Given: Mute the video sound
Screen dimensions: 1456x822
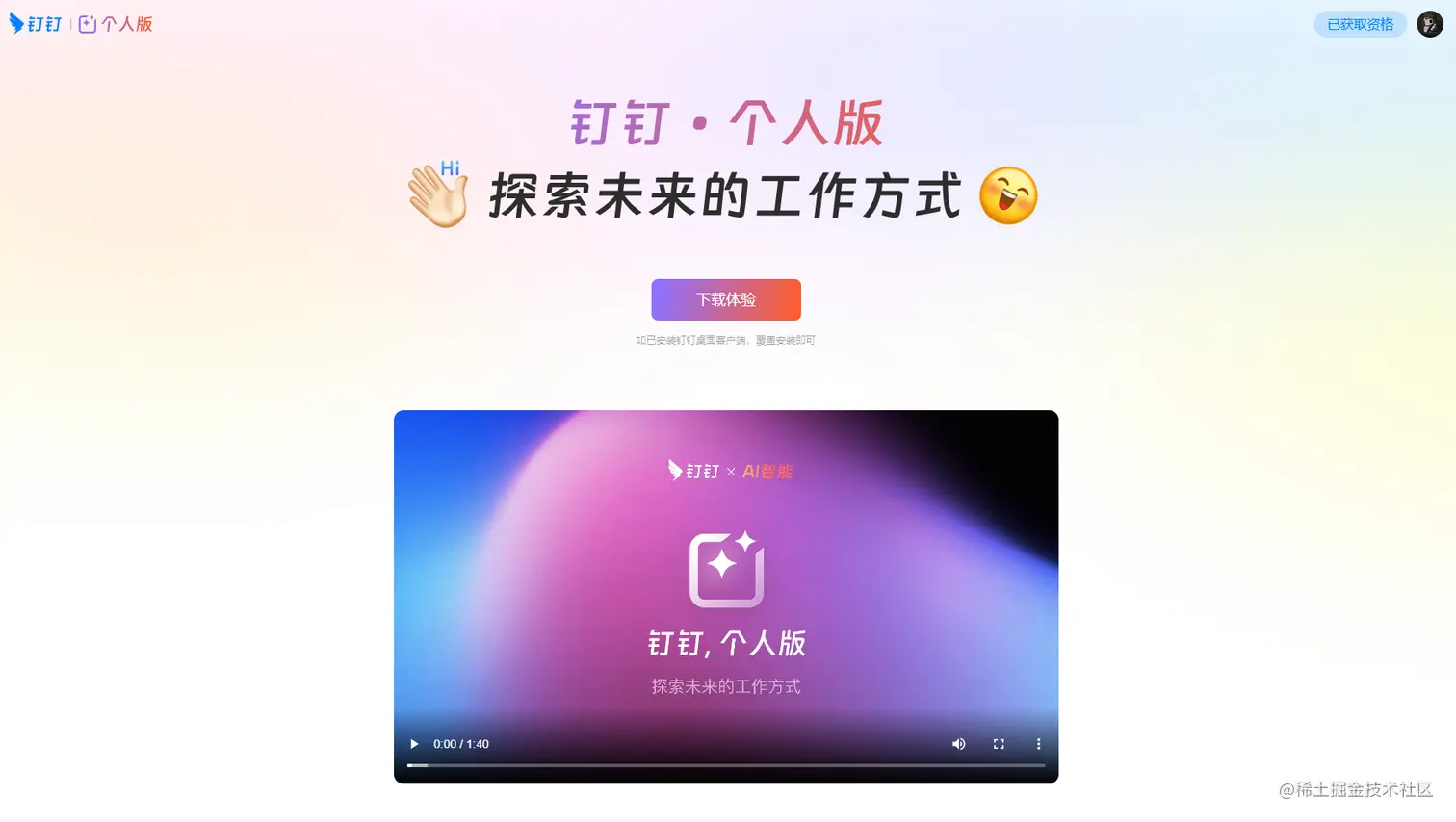Looking at the screenshot, I should (x=958, y=744).
